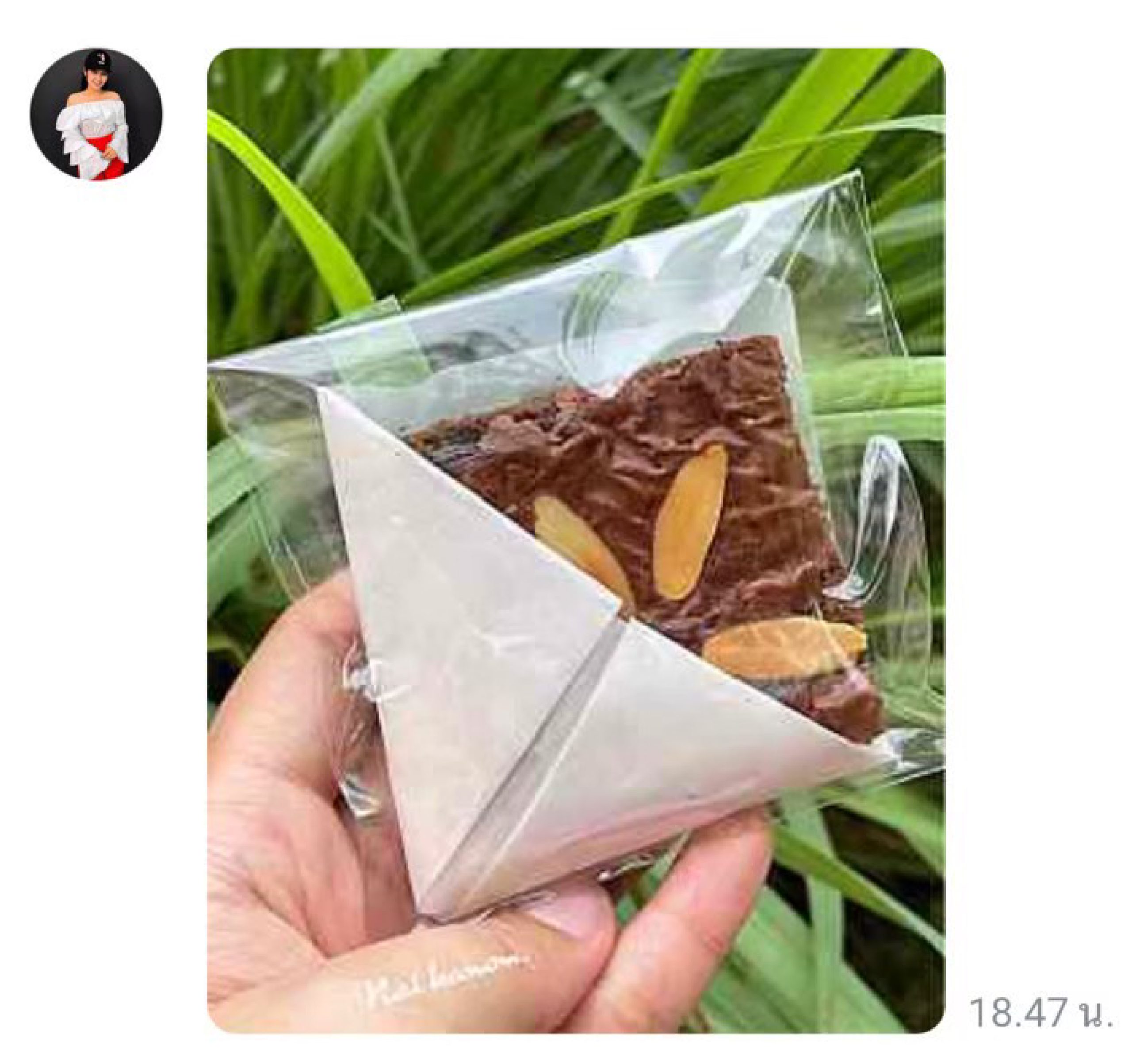Open the sender's profile picture
Screen dimensions: 1132x1064
(x=96, y=114)
